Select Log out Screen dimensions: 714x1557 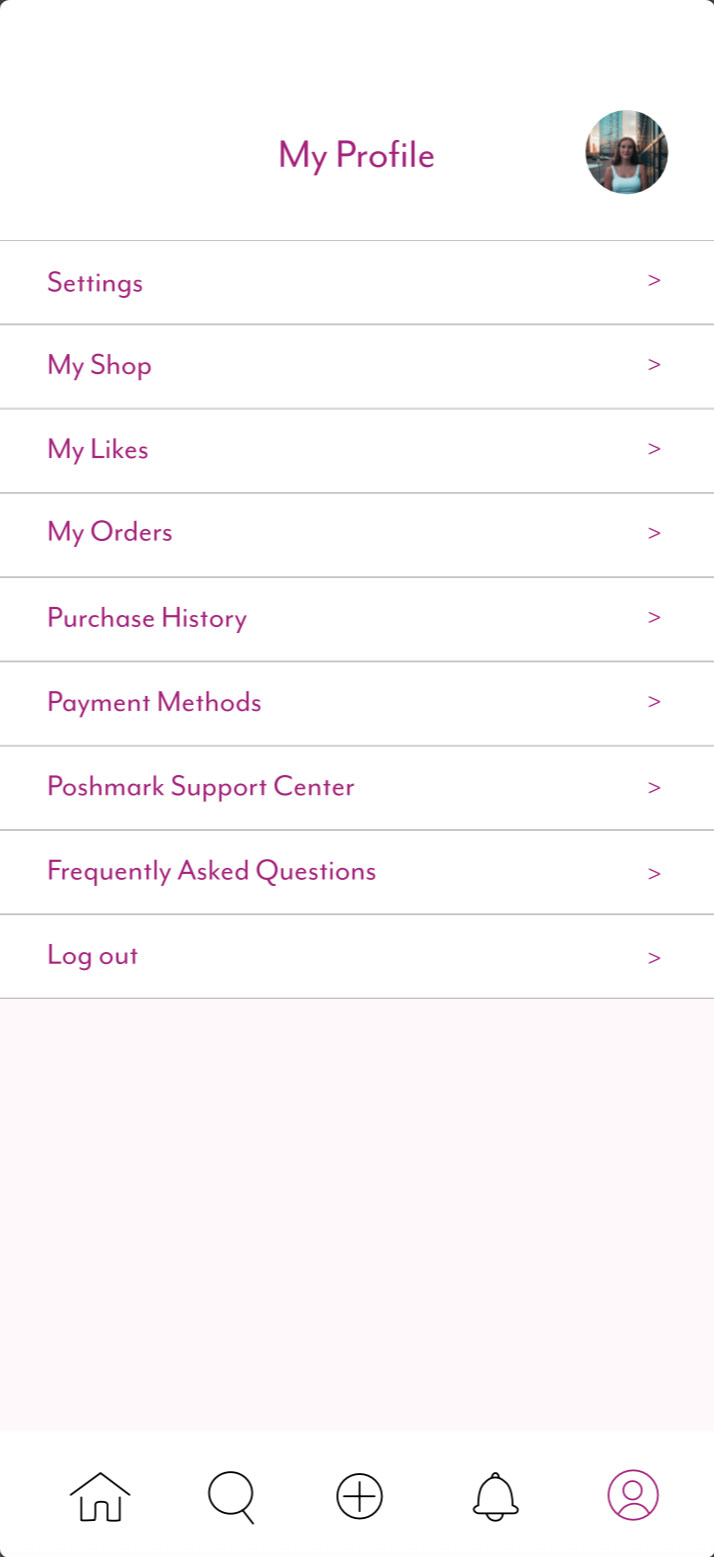tap(356, 956)
